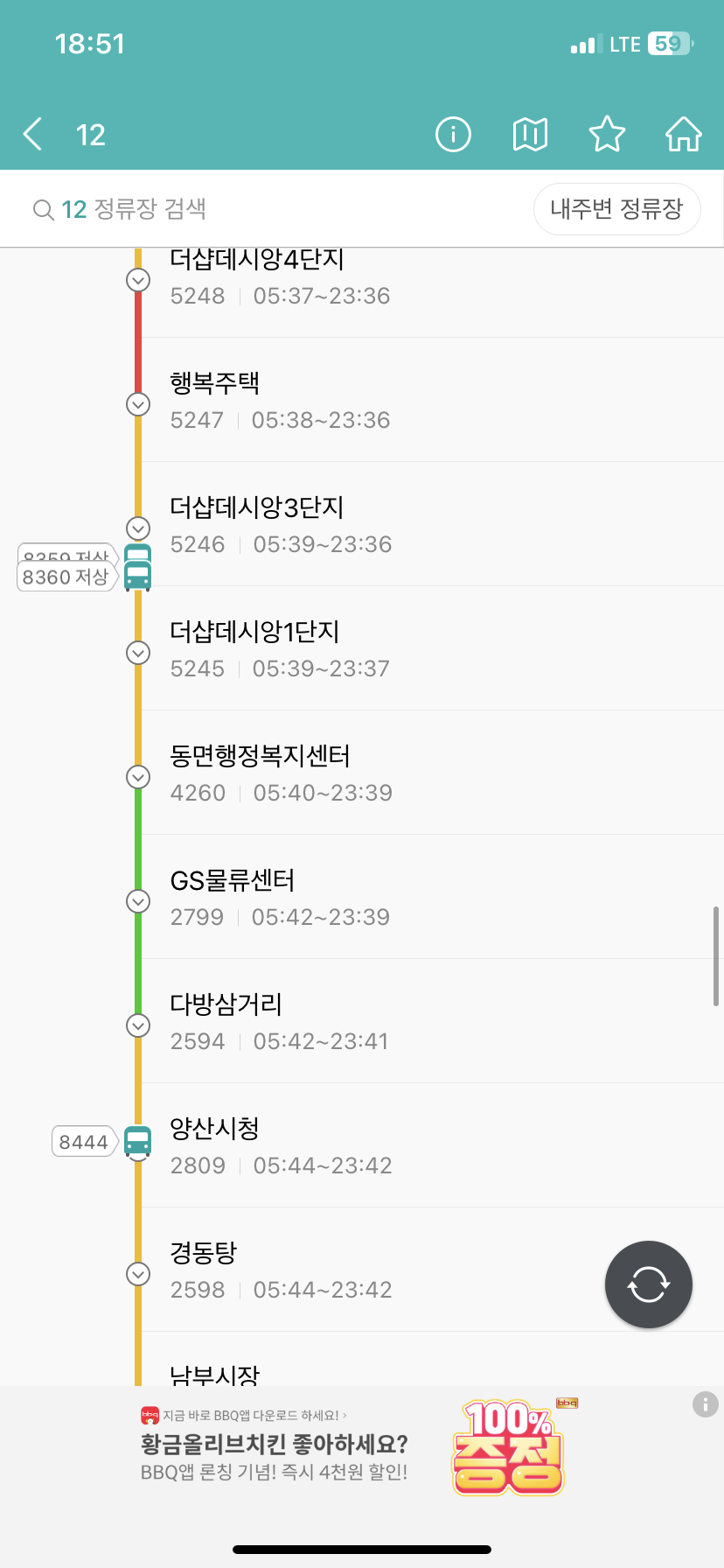Select the GS물류센터 stop
Screen dimensions: 724x1568
coord(432,897)
